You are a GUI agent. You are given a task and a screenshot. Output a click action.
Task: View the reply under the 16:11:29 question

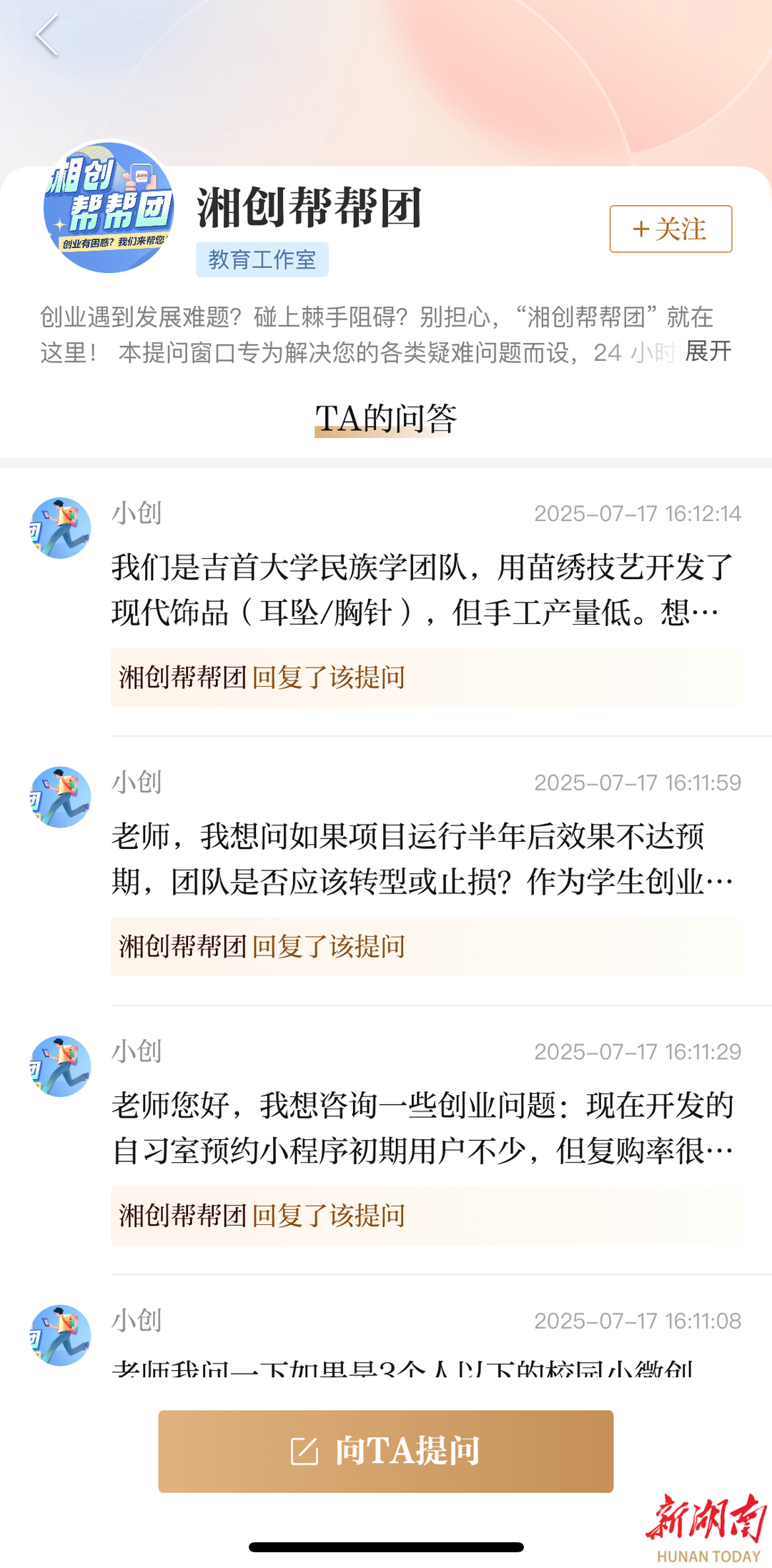425,1216
